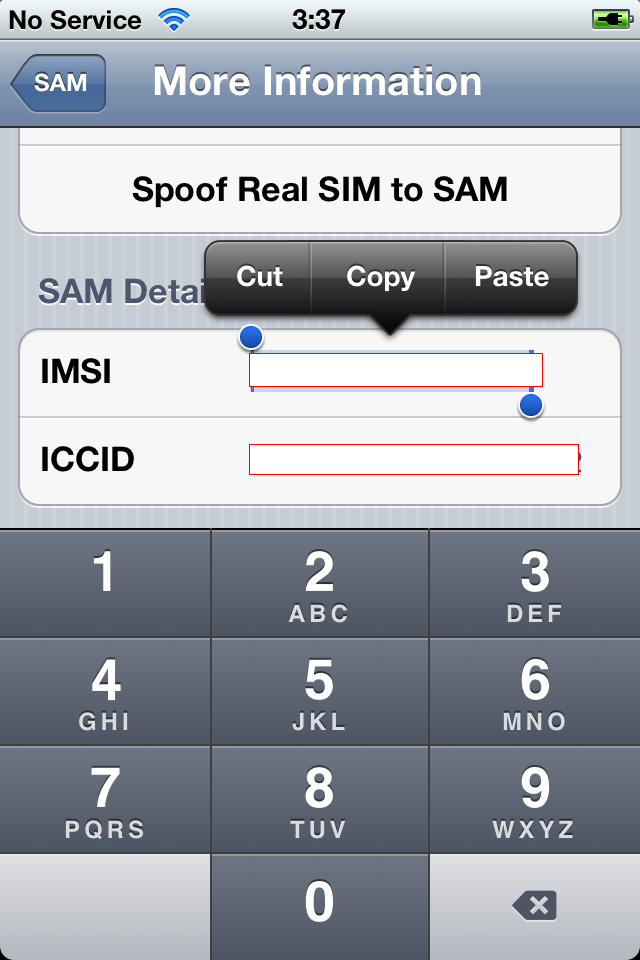Tap the 5 key
Viewport: 640px width, 960px height.
(320, 692)
